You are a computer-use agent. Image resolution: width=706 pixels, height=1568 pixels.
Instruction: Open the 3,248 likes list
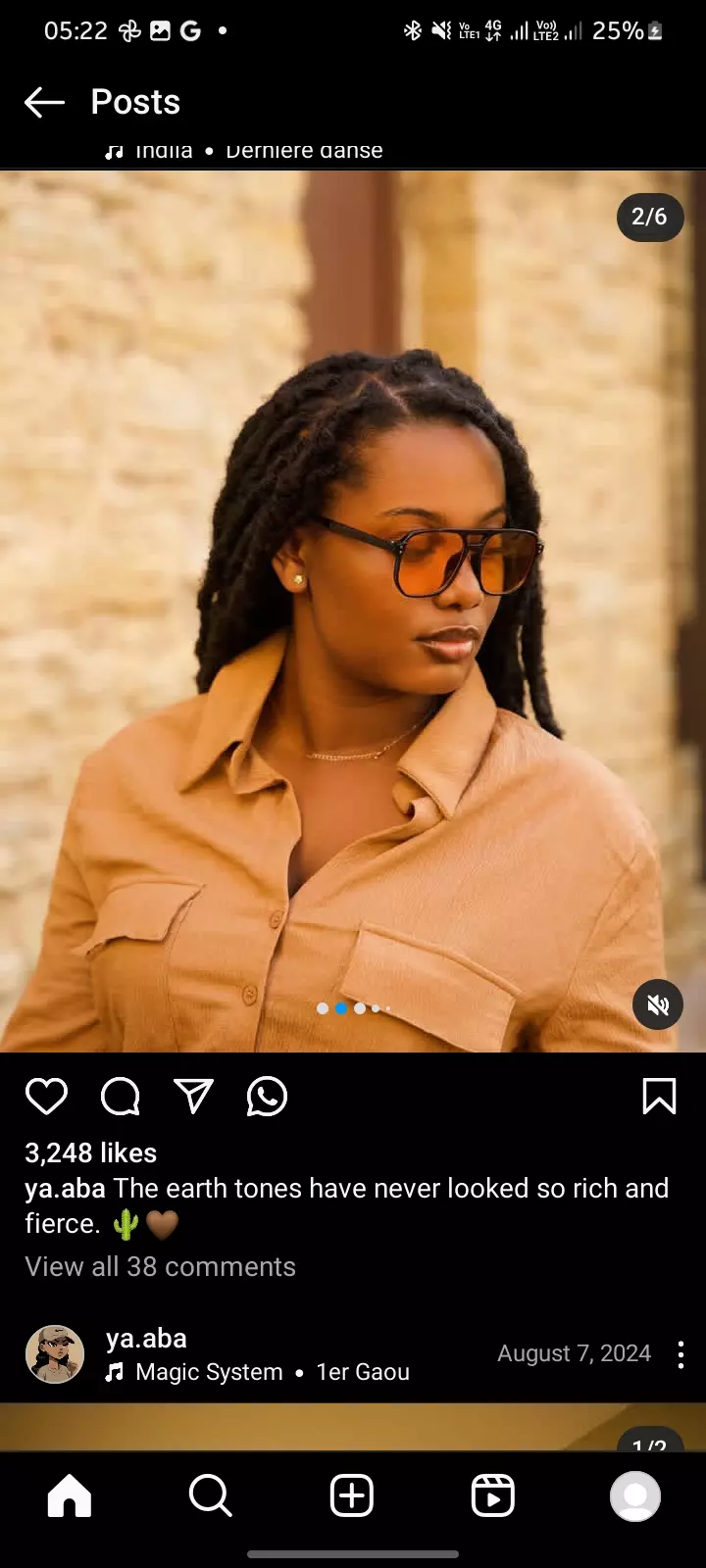click(x=90, y=1152)
